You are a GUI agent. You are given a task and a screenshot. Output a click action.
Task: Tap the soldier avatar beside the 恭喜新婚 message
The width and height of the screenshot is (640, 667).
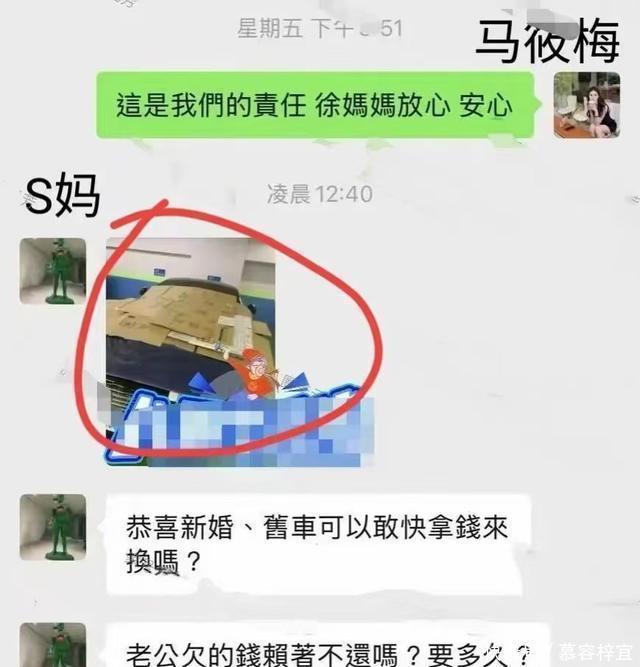coord(53,527)
